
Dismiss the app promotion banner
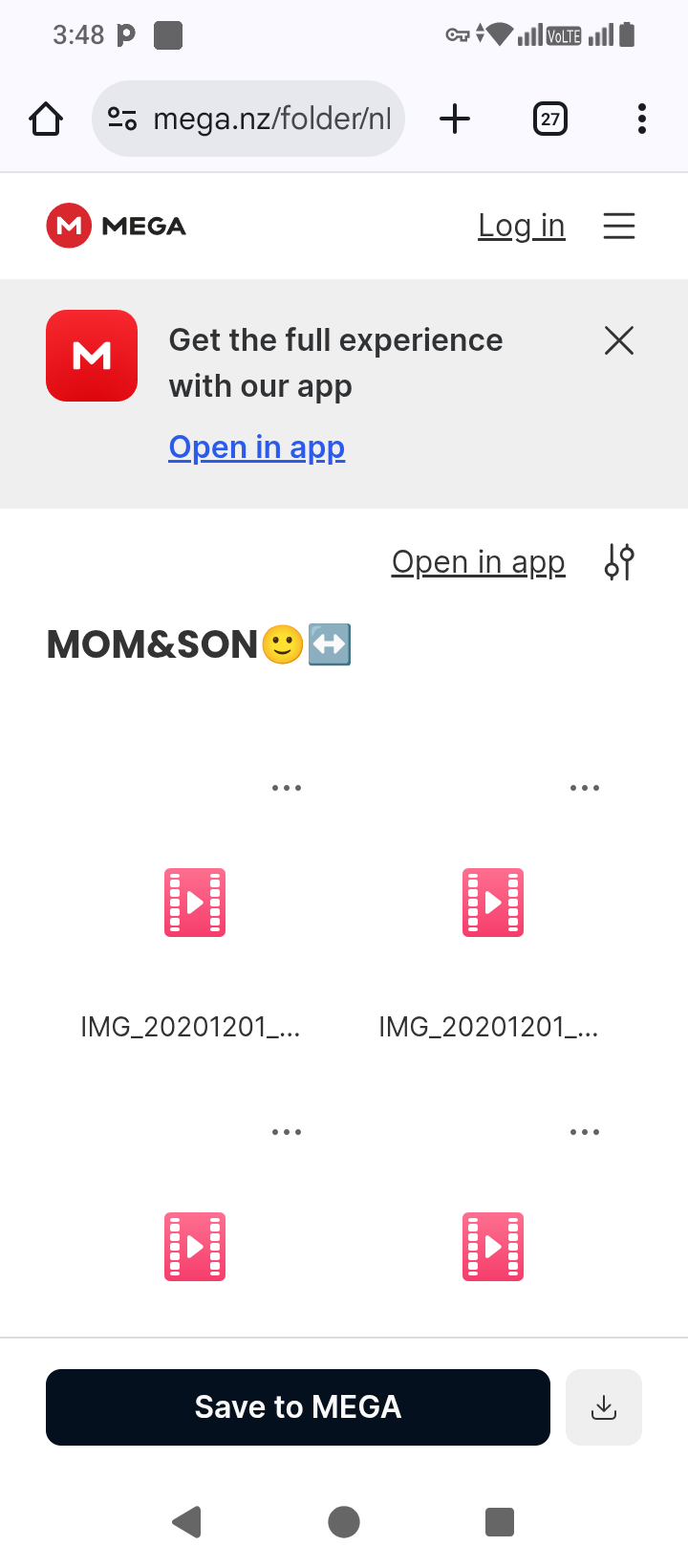(619, 340)
